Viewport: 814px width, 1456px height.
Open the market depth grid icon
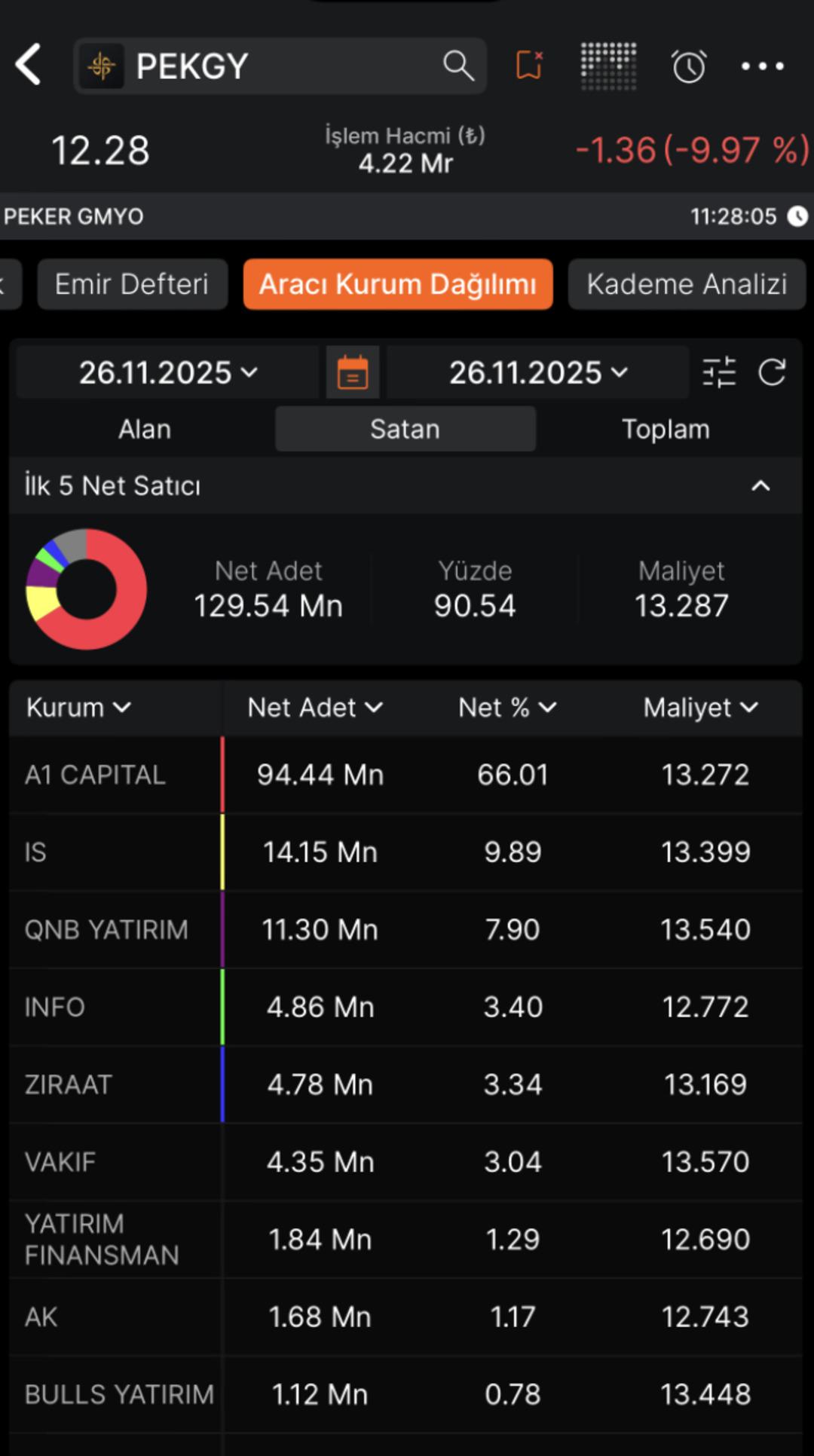pyautogui.click(x=607, y=66)
